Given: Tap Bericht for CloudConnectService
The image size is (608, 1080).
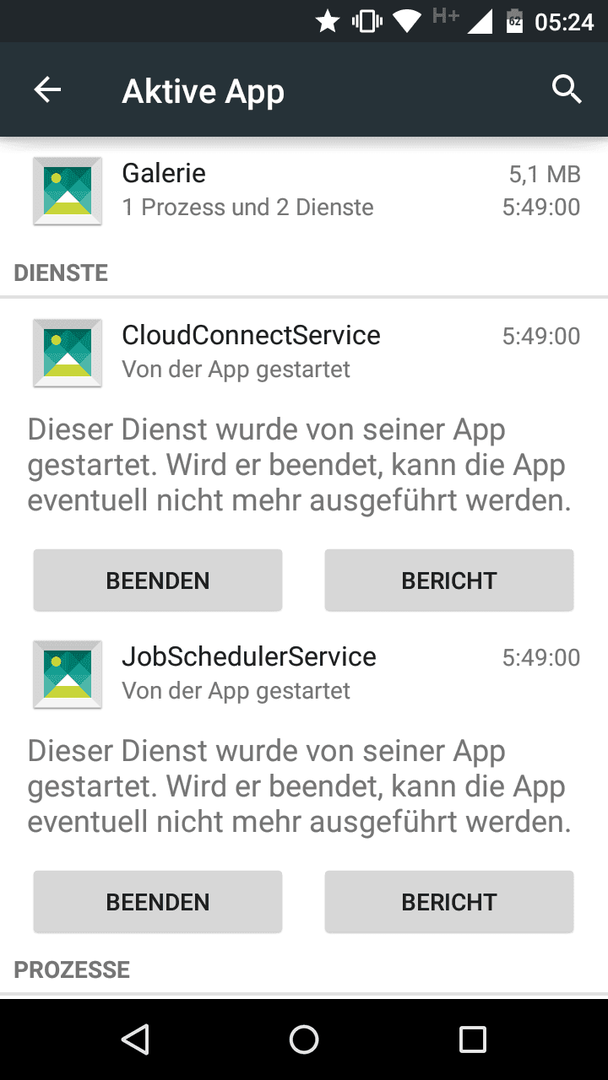Looking at the screenshot, I should (x=449, y=580).
